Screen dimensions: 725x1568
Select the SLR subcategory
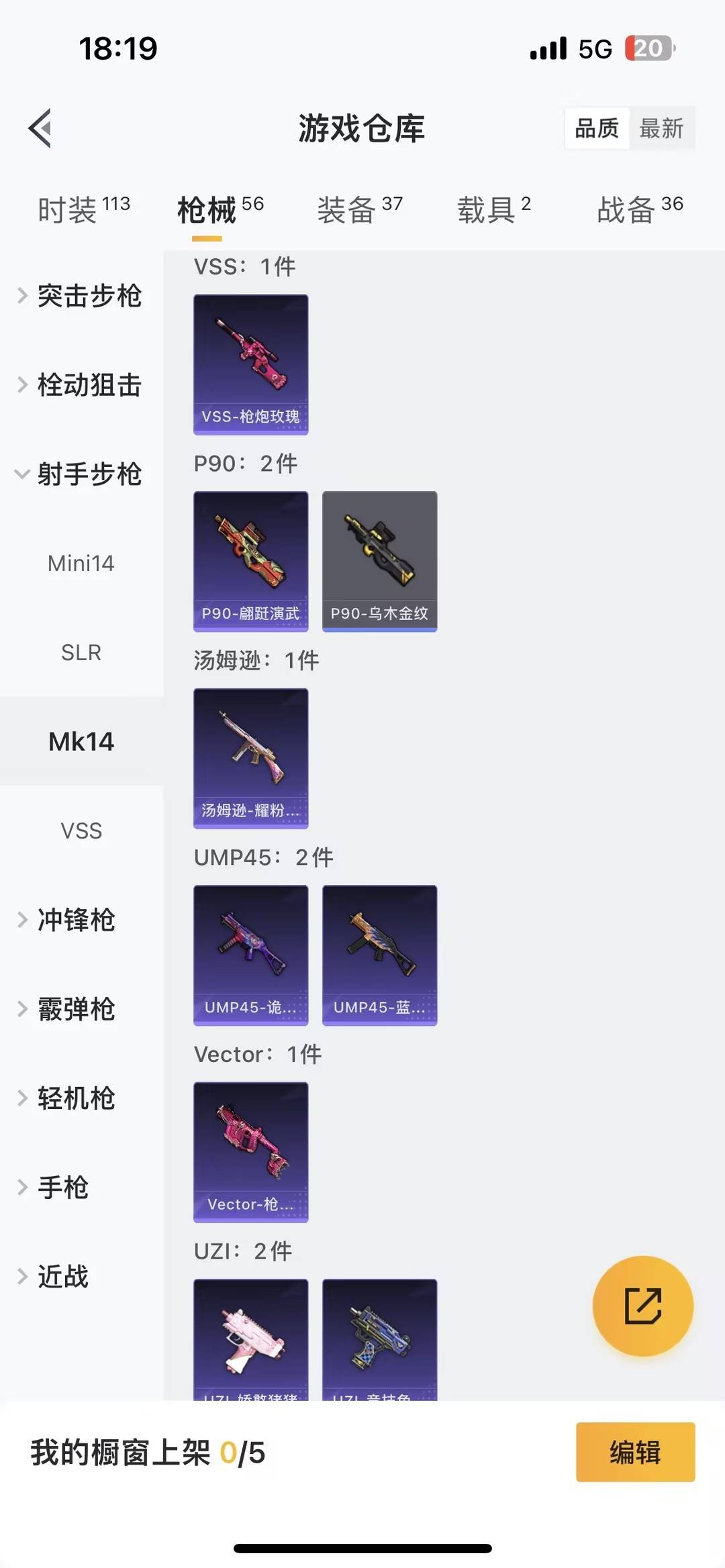coord(81,652)
